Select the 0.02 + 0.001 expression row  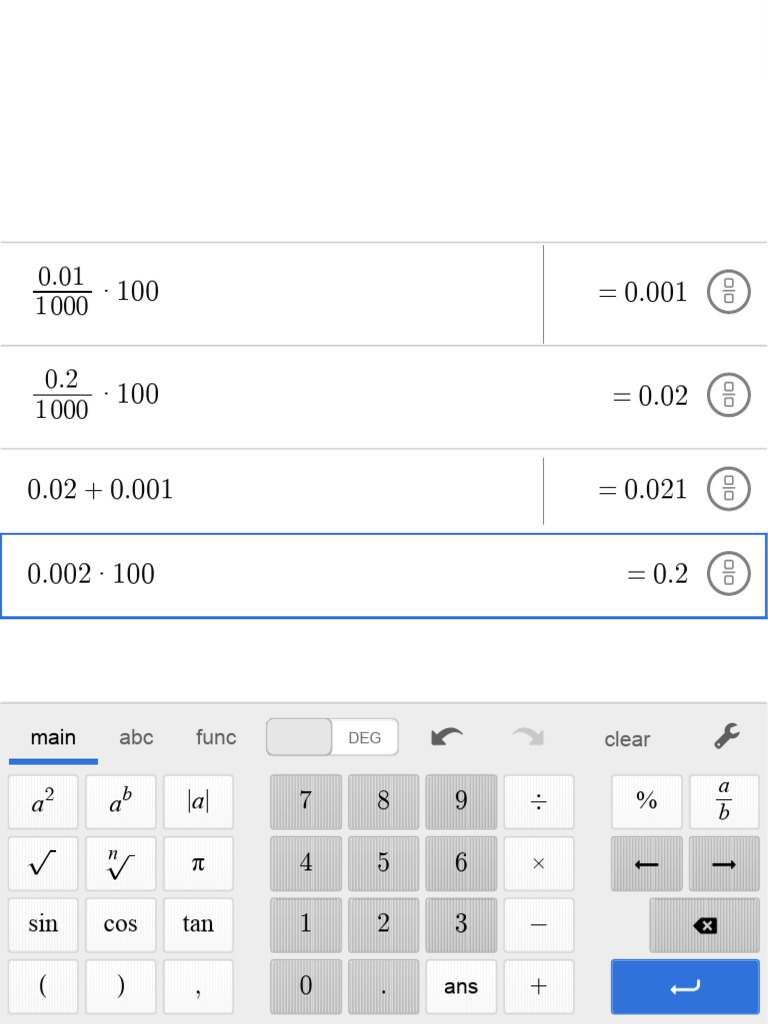[x=384, y=490]
